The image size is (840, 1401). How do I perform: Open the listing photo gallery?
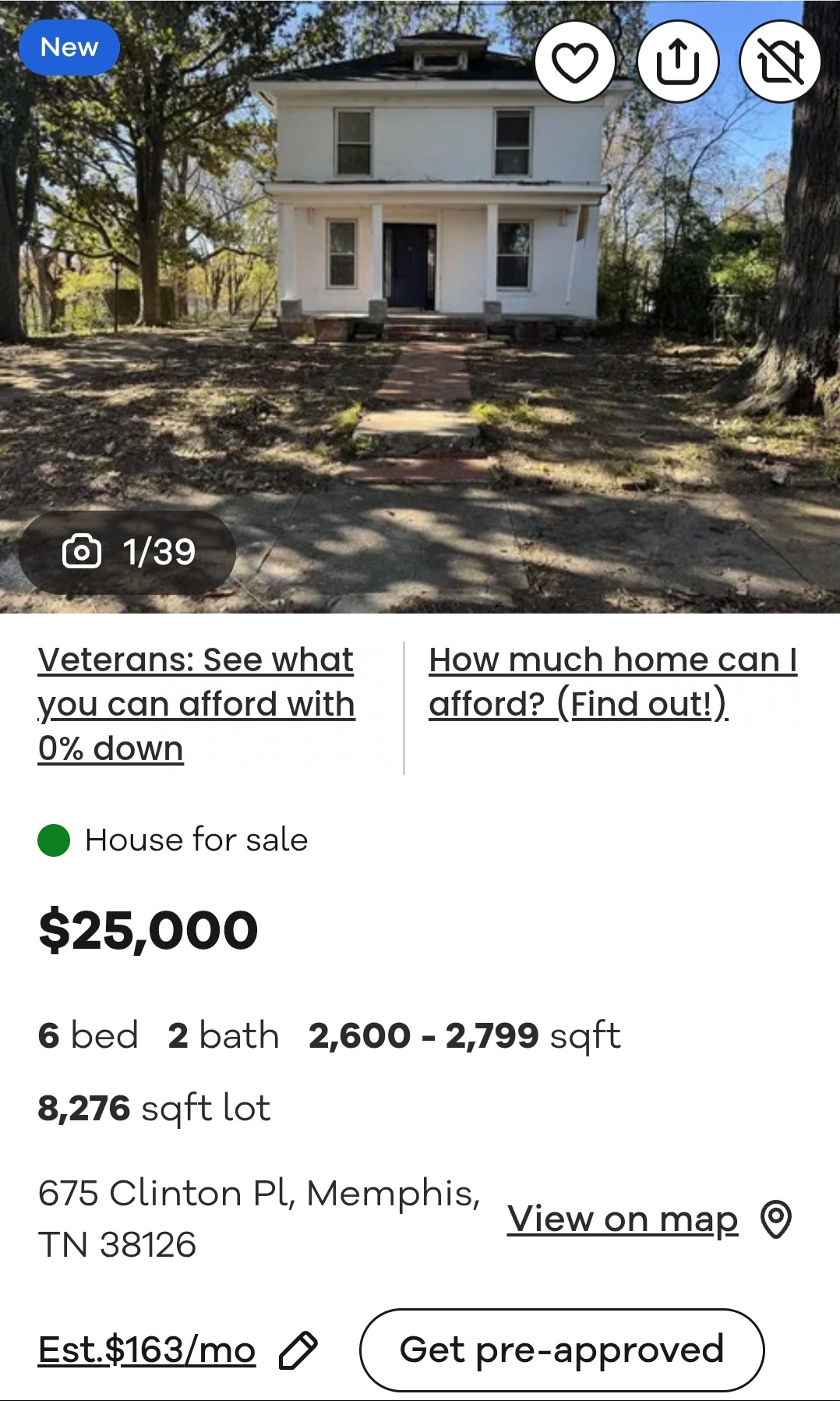click(421, 312)
